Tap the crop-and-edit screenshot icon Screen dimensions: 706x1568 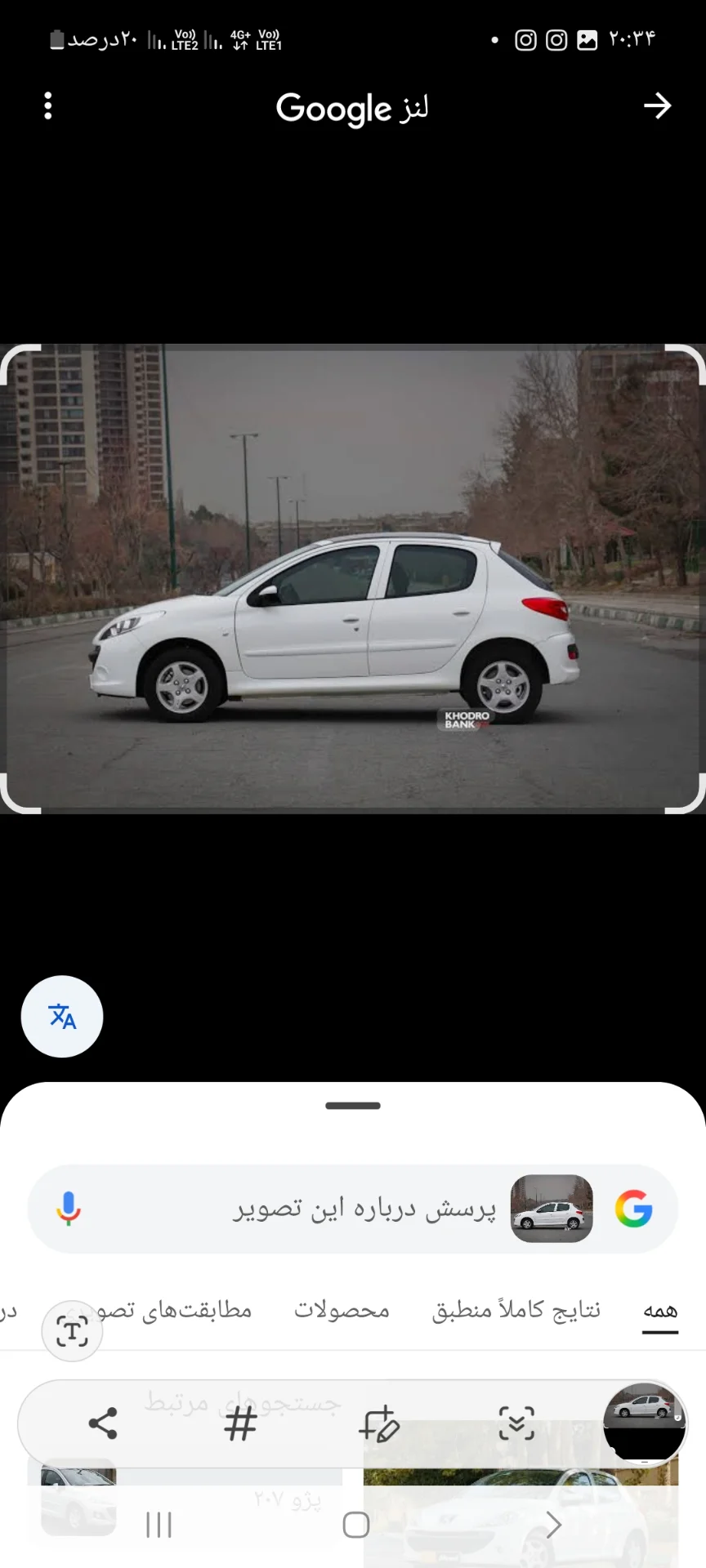(378, 1423)
